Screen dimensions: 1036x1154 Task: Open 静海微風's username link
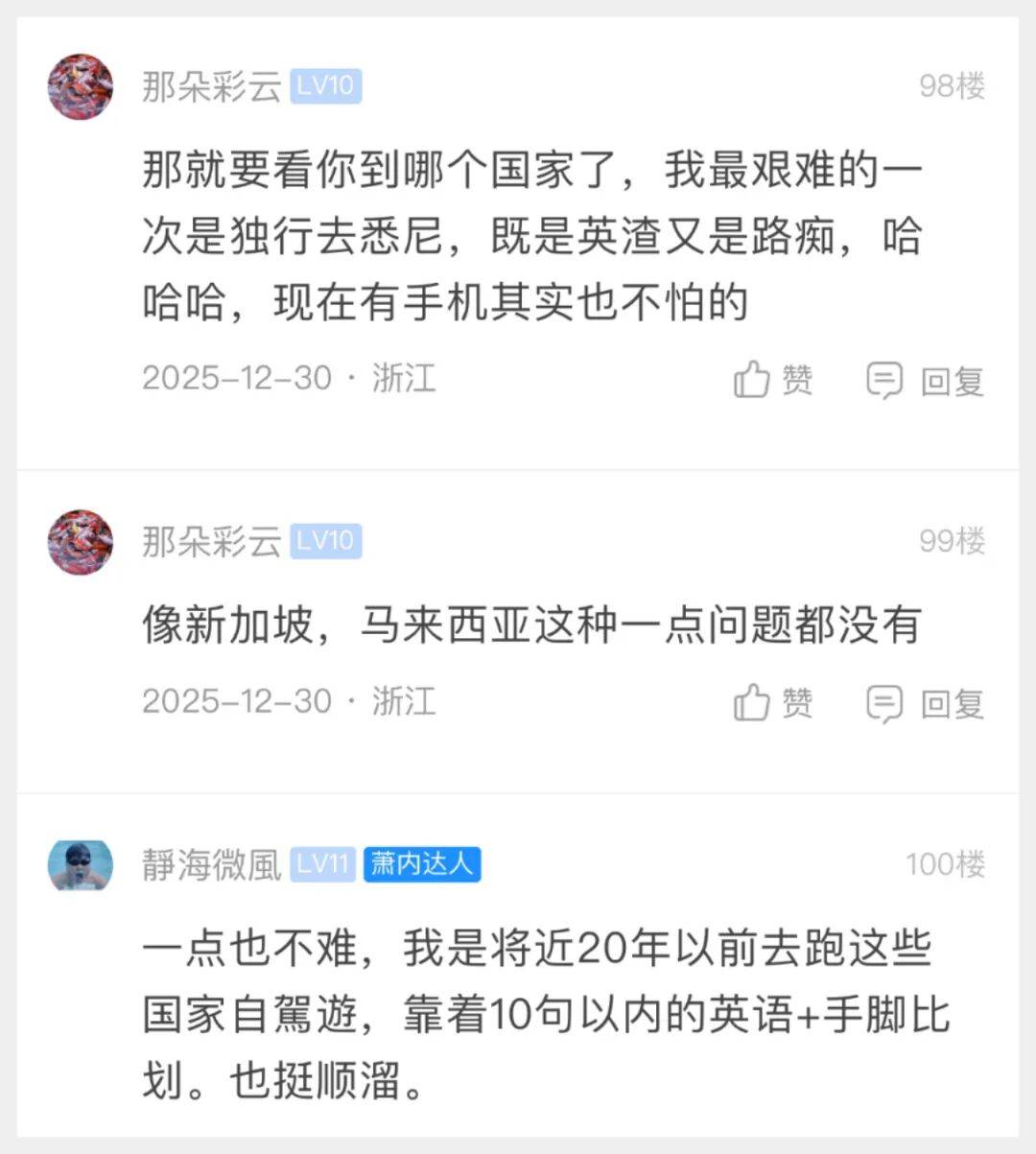tap(211, 865)
